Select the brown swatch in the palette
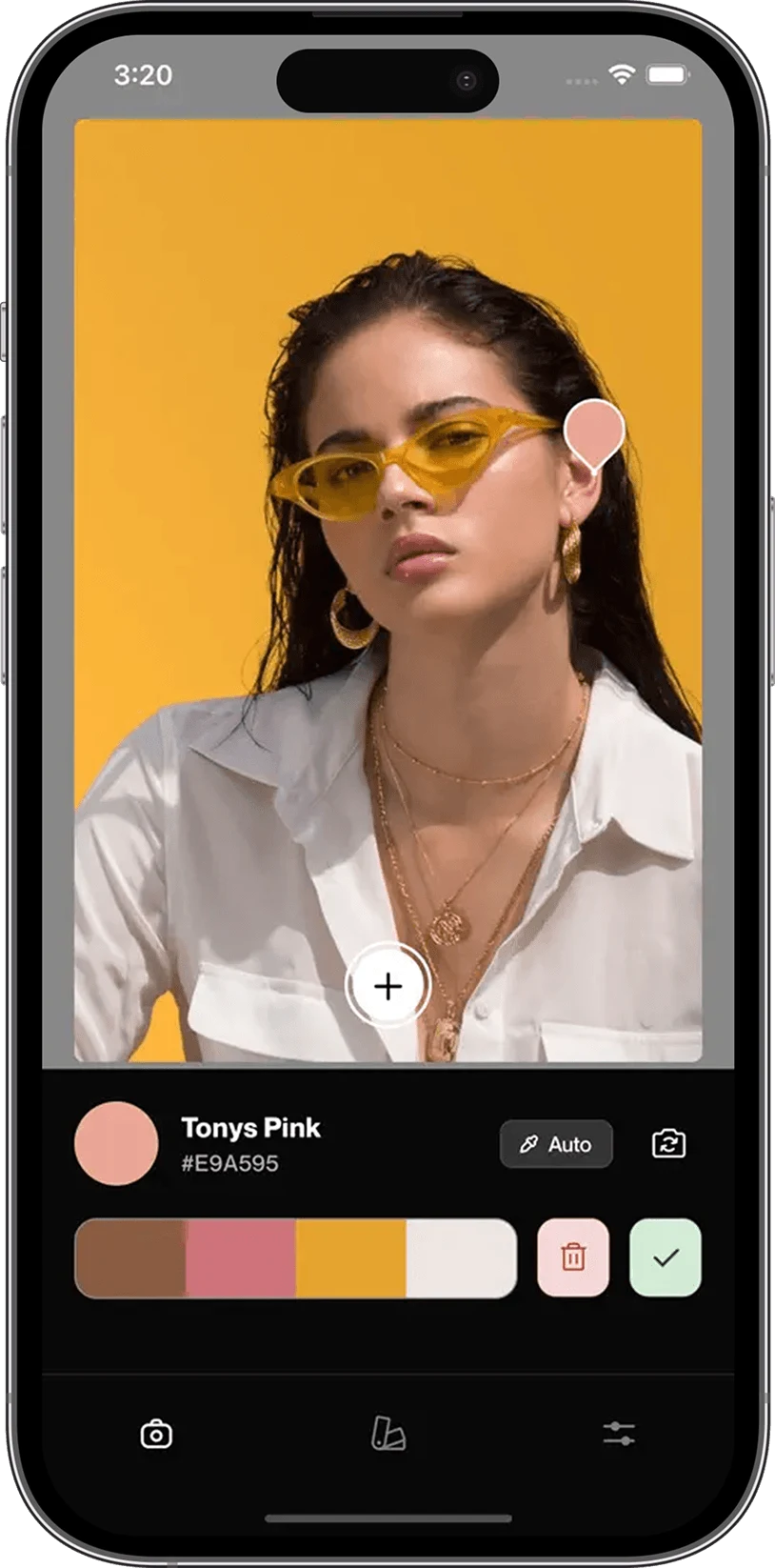Viewport: 775px width, 1568px height. pyautogui.click(x=130, y=1257)
